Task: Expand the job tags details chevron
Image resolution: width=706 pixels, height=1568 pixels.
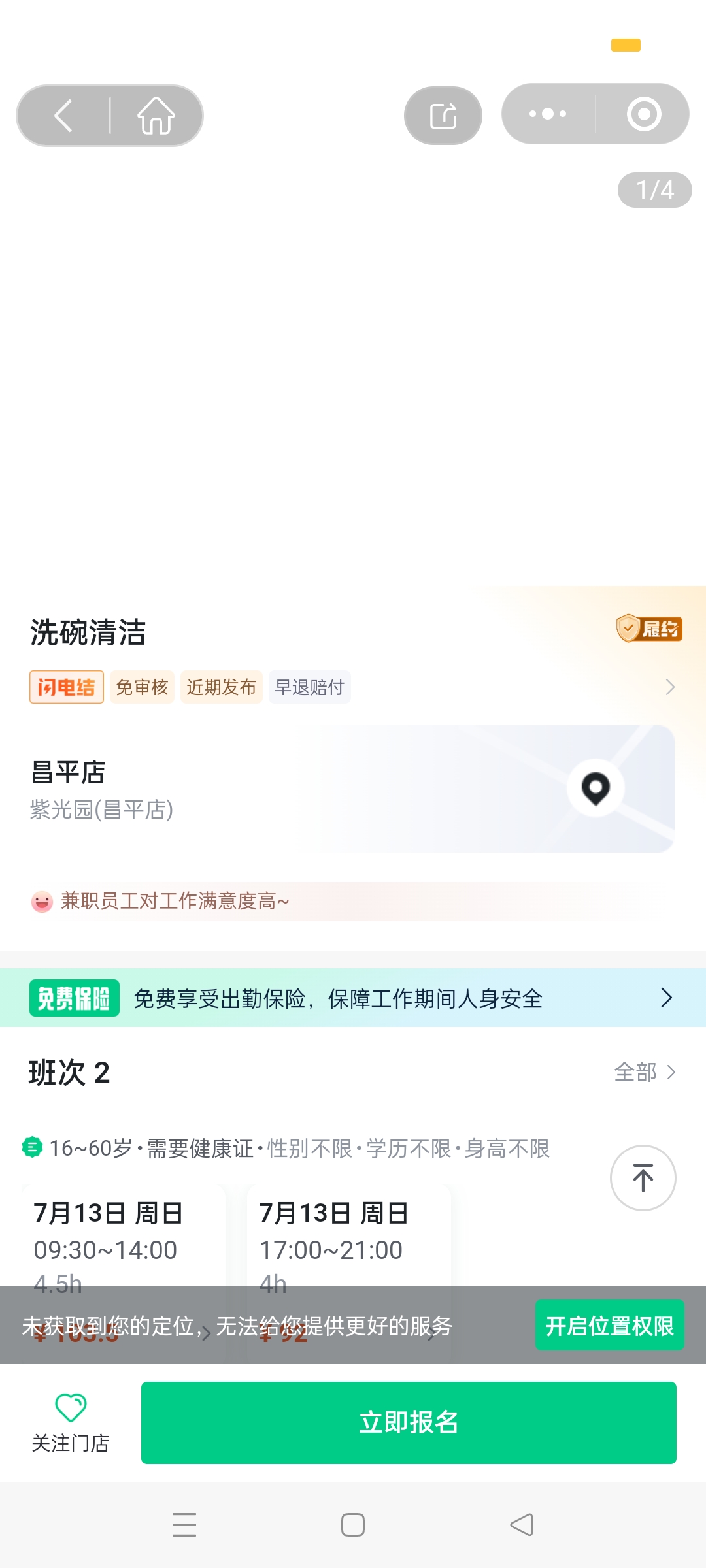Action: point(669,687)
